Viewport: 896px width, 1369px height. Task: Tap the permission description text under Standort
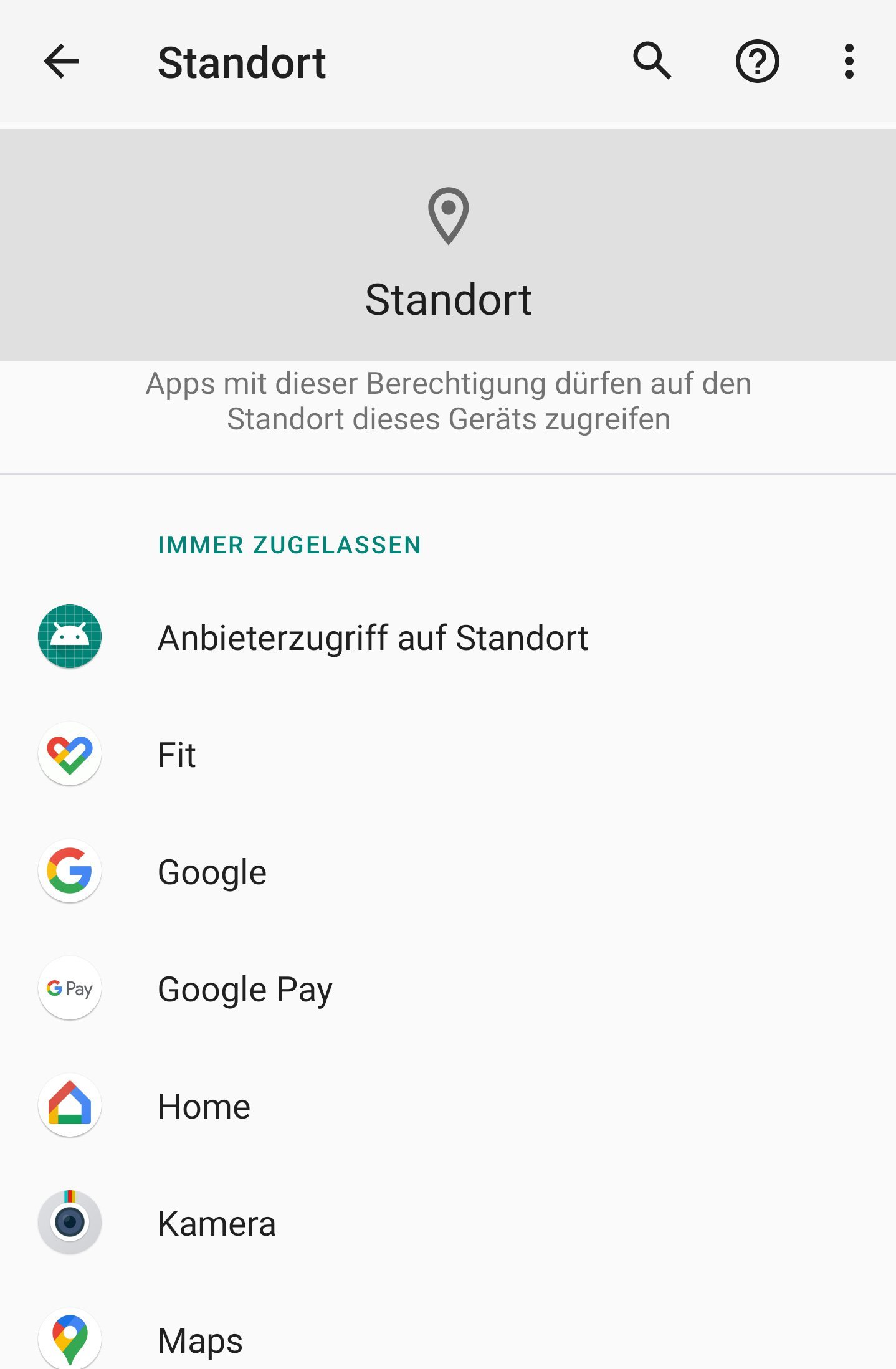pos(447,401)
